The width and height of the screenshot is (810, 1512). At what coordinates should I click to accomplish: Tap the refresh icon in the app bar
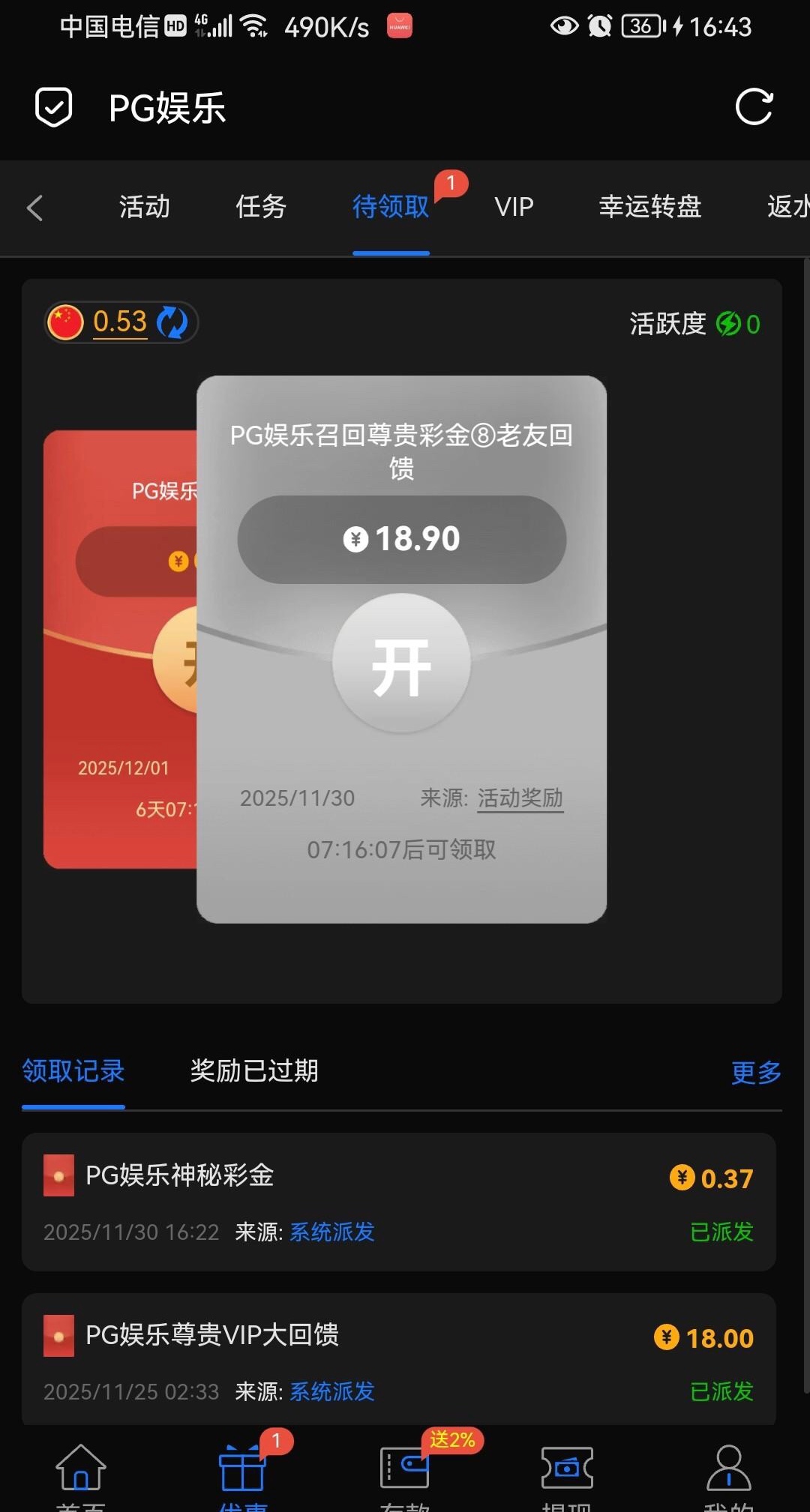tap(754, 107)
